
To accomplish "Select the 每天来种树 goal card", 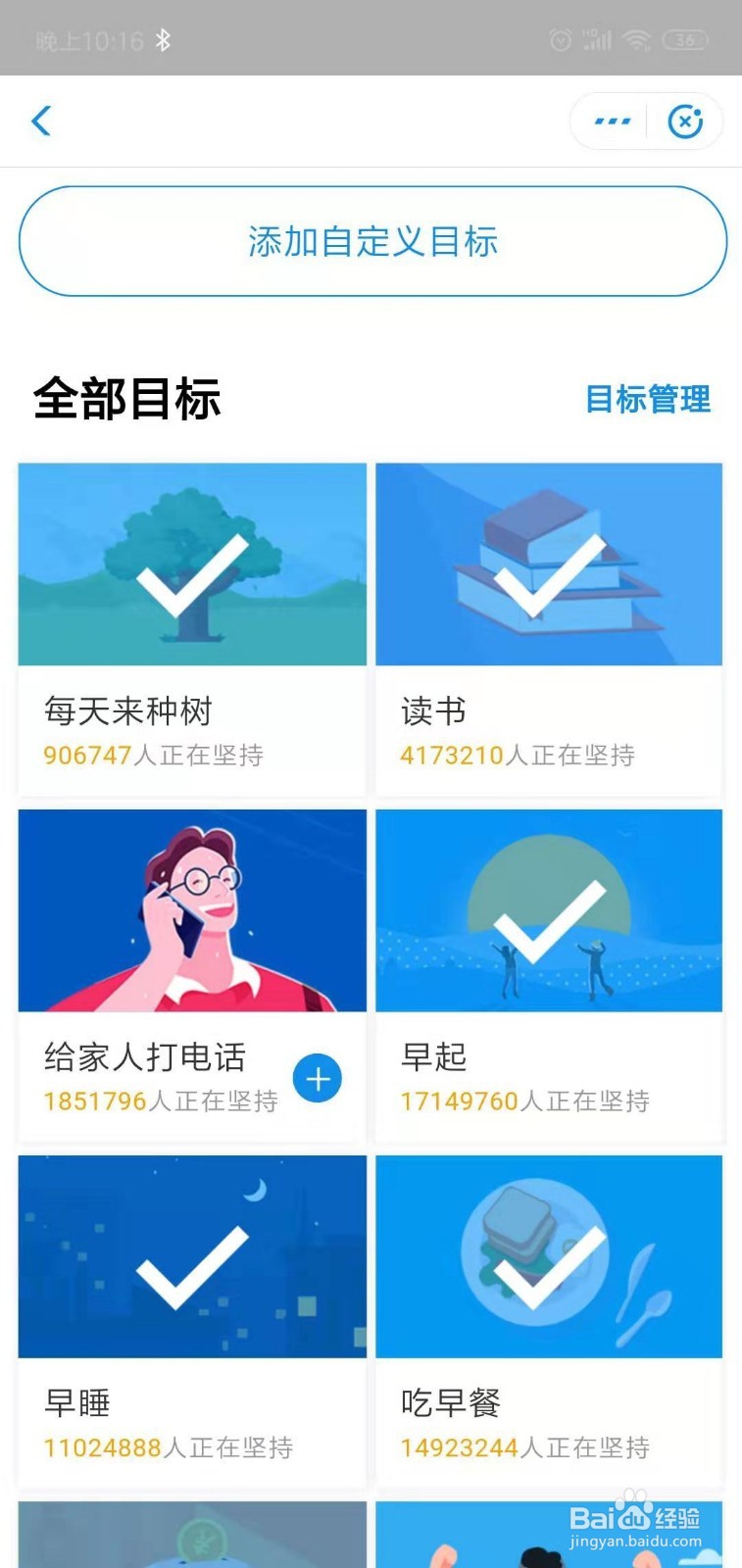I will click(192, 627).
